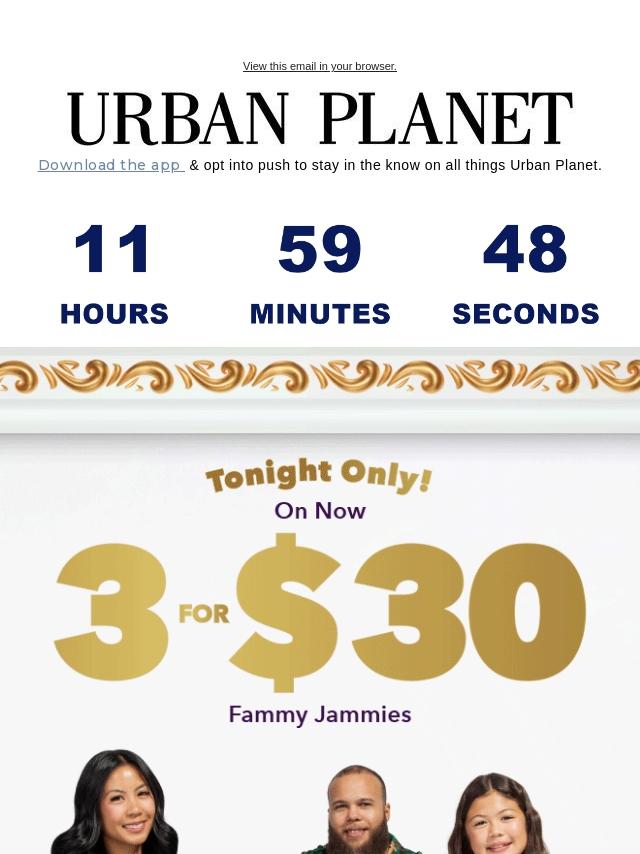Open 'View this email in your browser' link
The image size is (640, 854).
tap(319, 66)
